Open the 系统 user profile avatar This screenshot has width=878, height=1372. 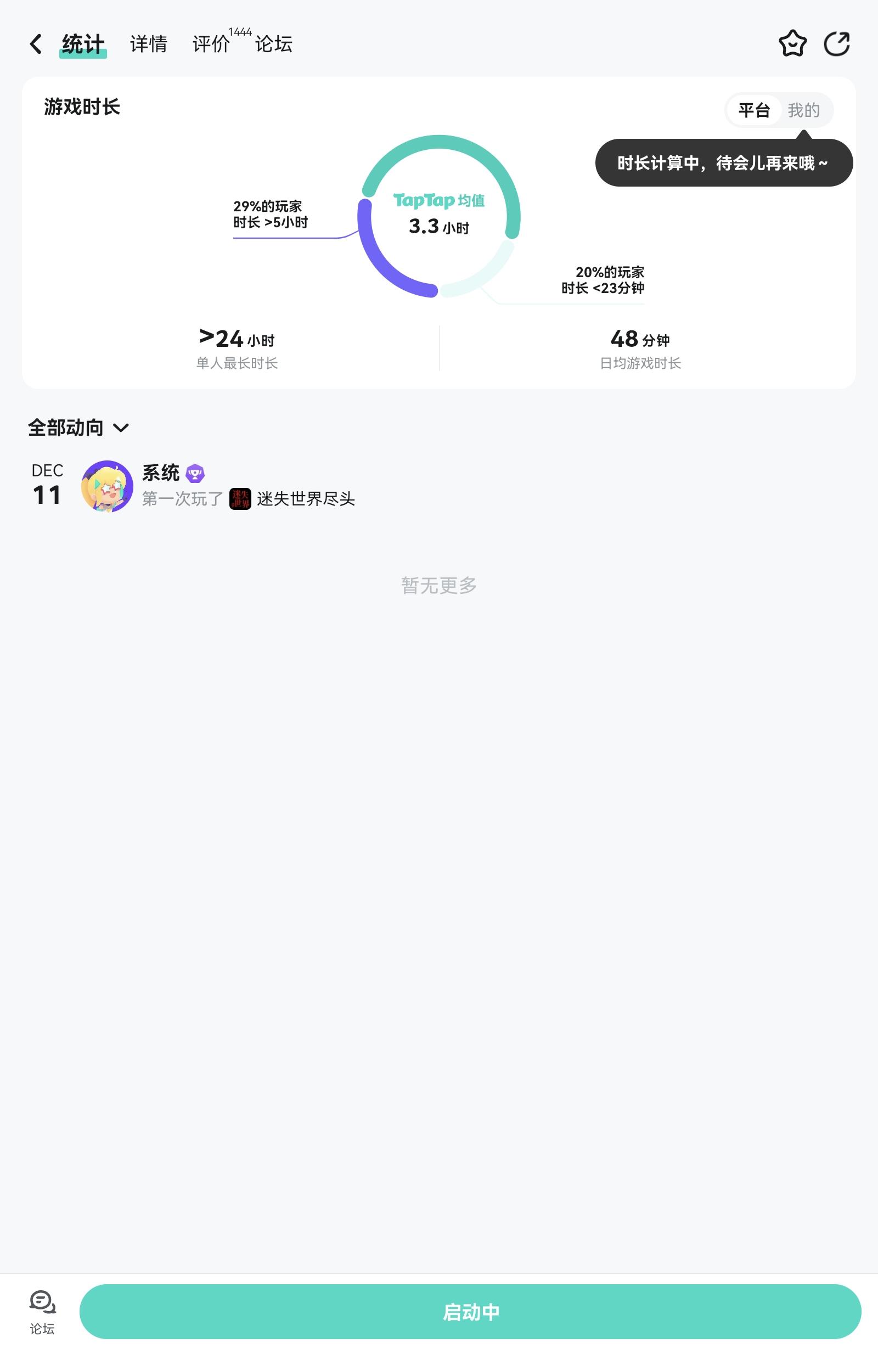pos(107,486)
